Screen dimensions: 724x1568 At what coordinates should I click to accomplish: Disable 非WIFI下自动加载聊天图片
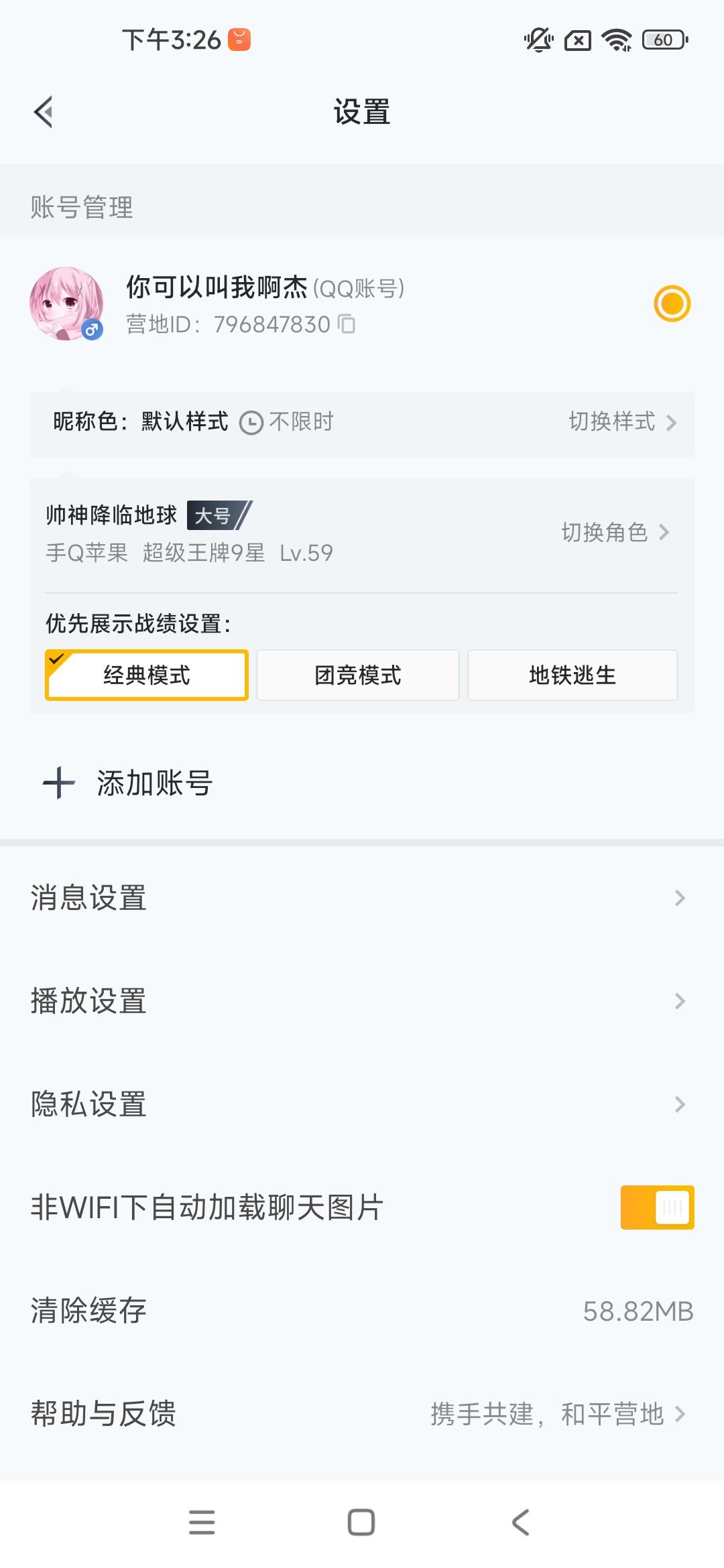[x=656, y=1206]
